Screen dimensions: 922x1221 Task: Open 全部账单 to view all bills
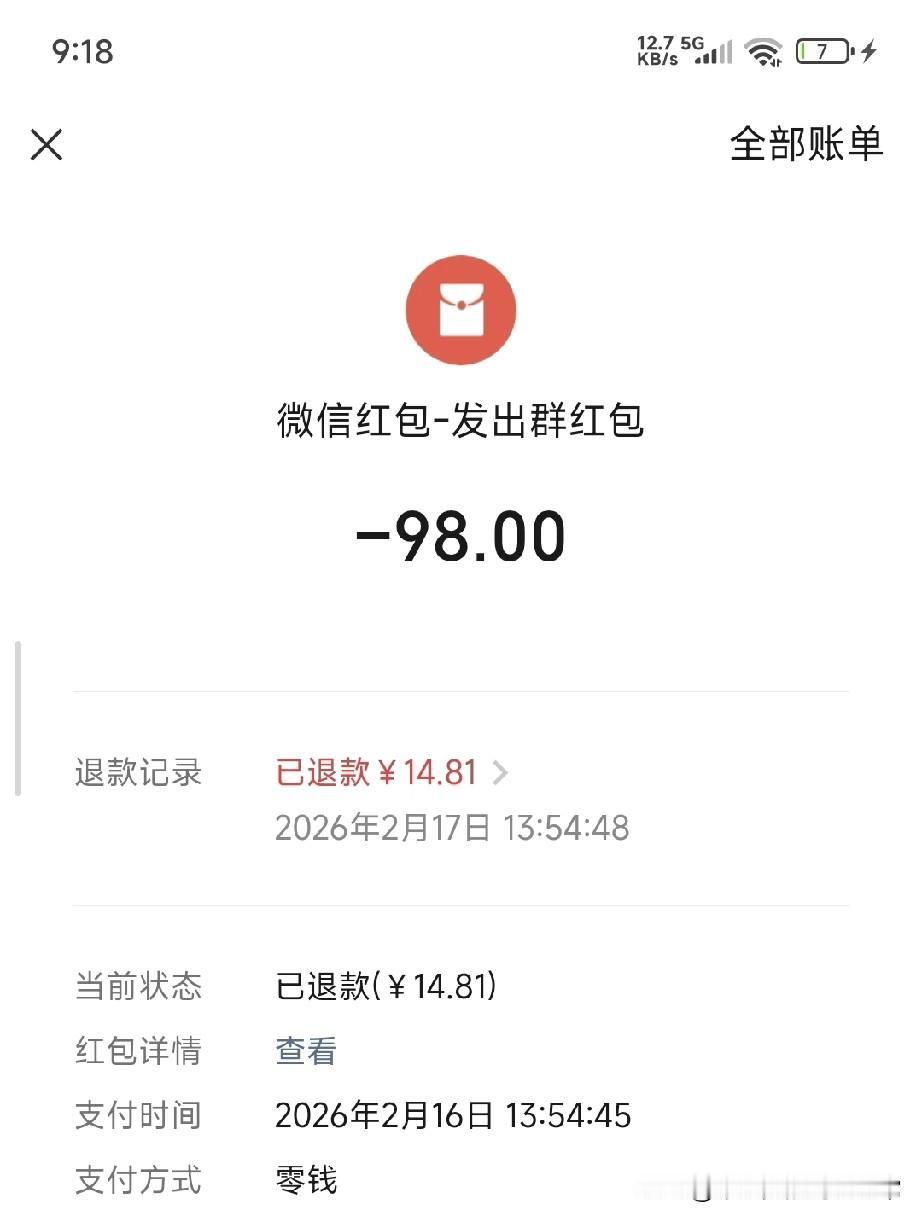[x=806, y=143]
